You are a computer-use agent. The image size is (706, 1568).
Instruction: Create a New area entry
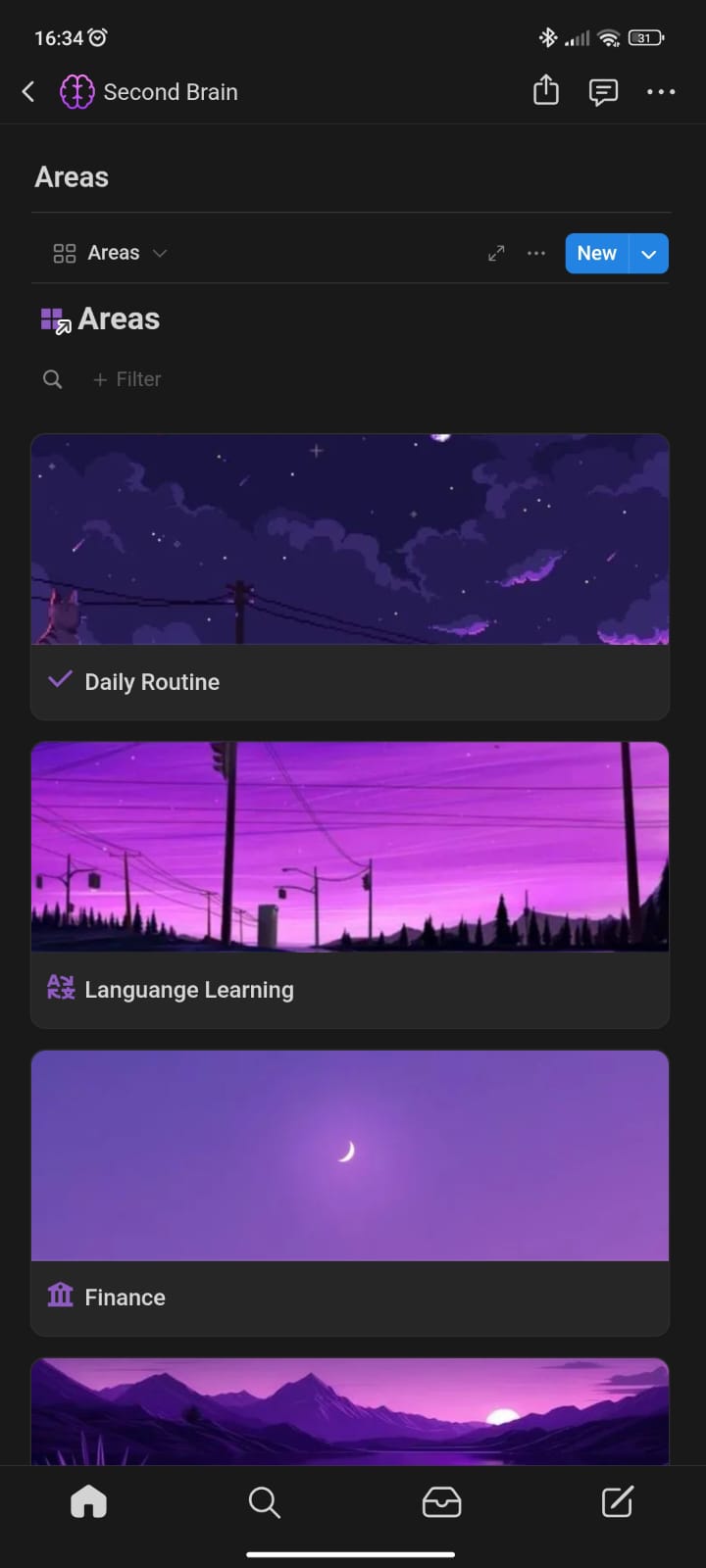point(596,253)
